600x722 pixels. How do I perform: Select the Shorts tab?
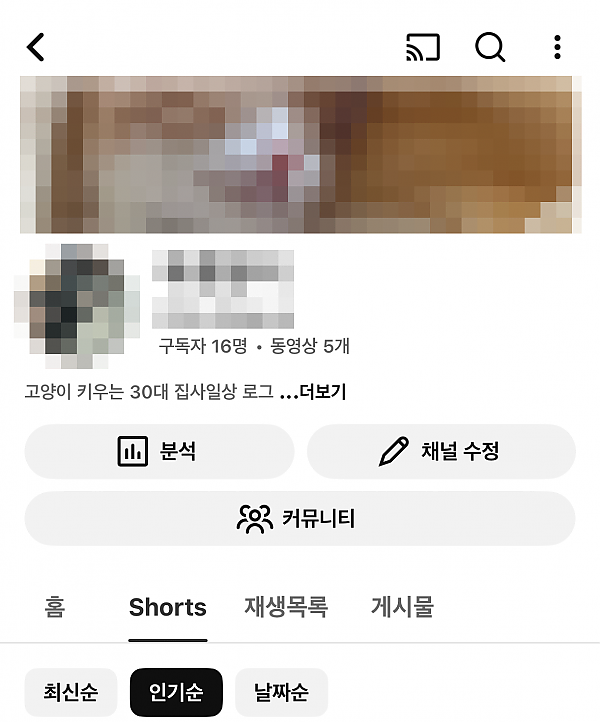(167, 607)
